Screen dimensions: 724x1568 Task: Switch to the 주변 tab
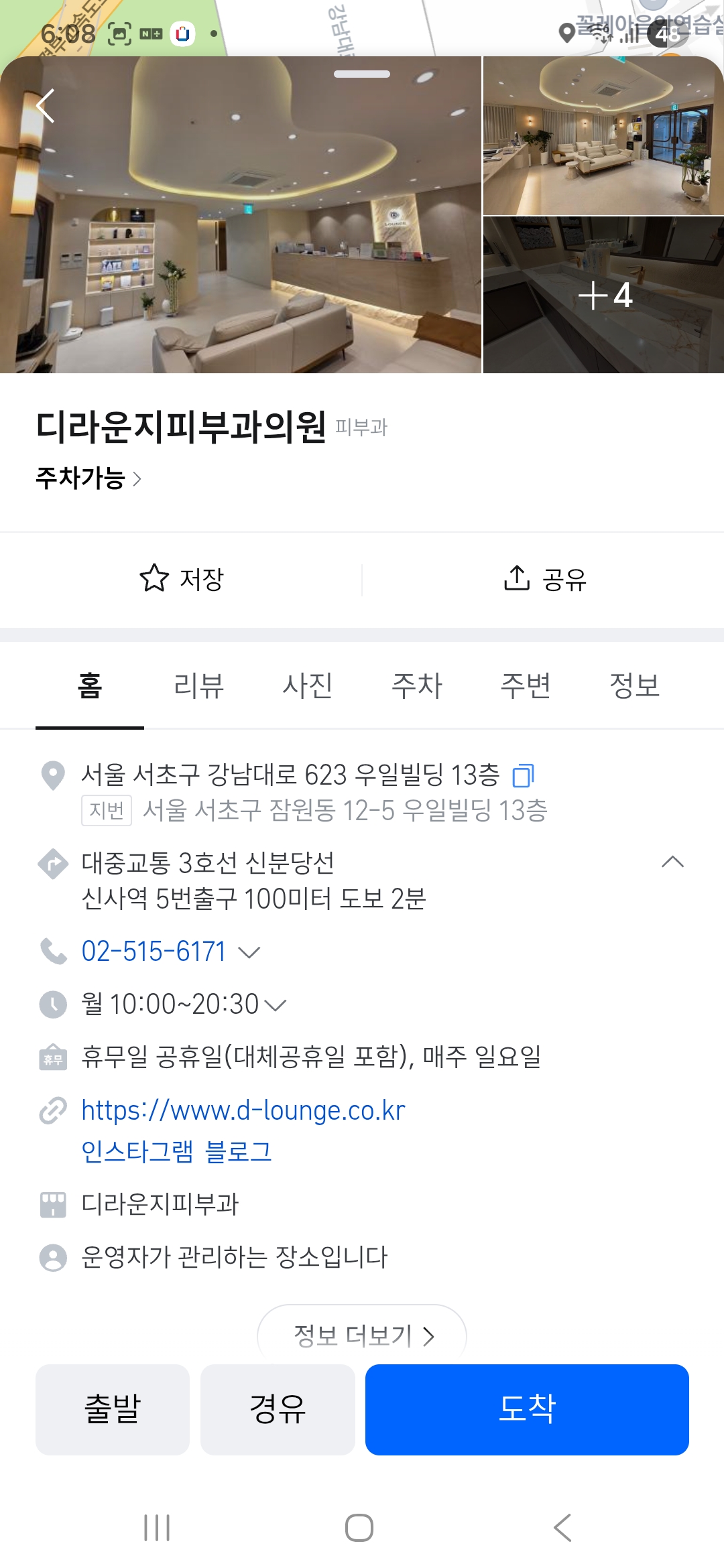[x=526, y=685]
